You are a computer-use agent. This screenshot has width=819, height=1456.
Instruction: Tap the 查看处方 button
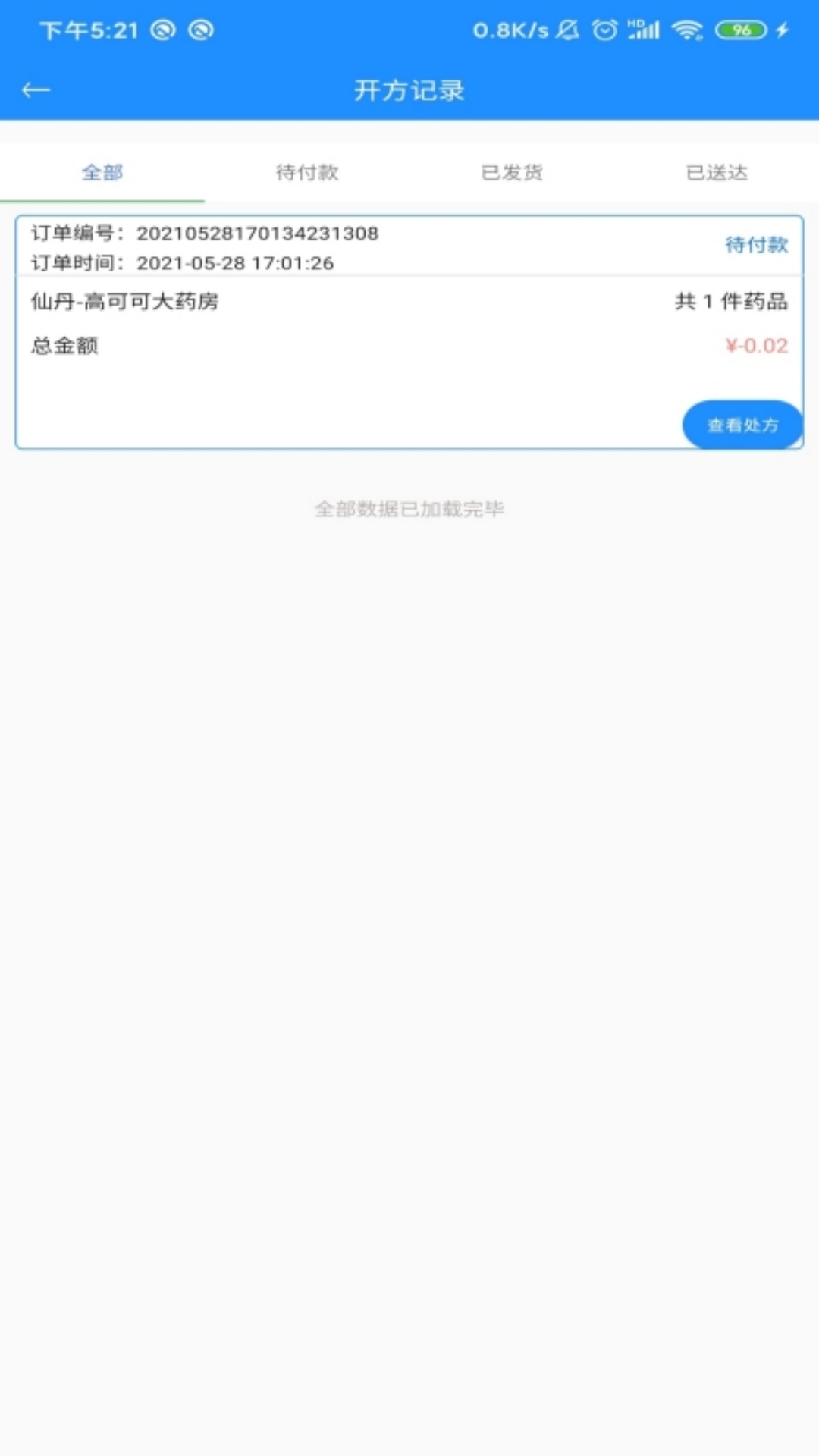(x=742, y=425)
